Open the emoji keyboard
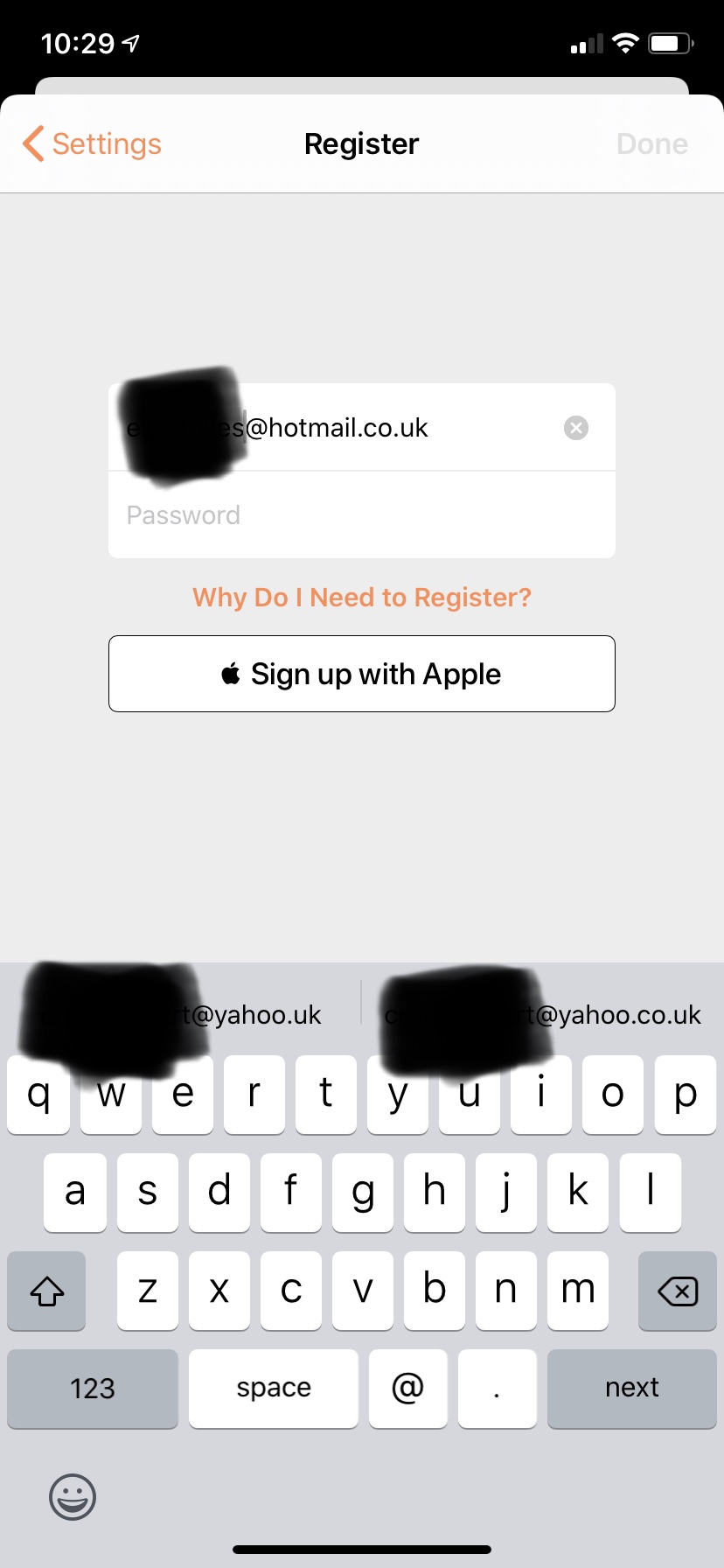Screen dimensions: 724x1568 pos(72,1497)
